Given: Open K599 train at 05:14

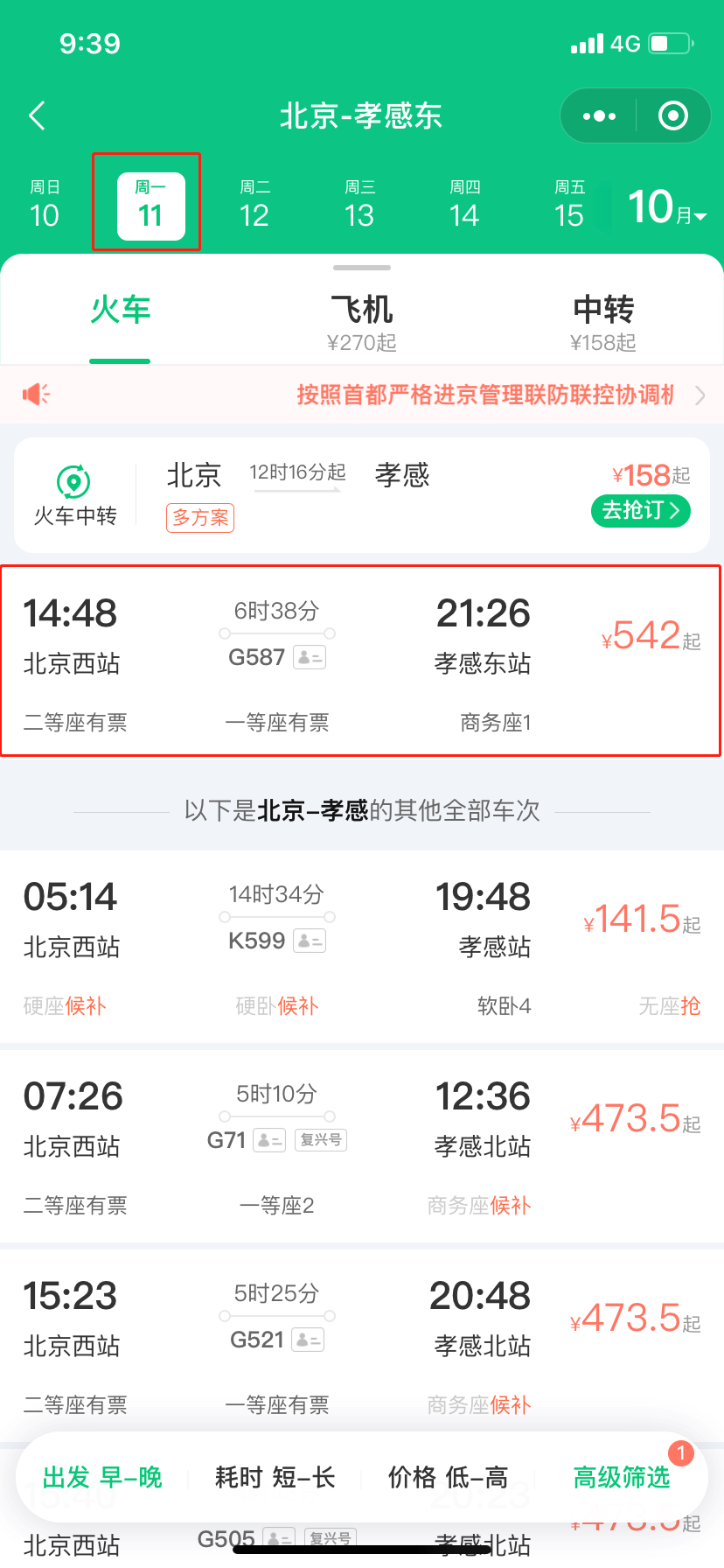Looking at the screenshot, I should [362, 947].
